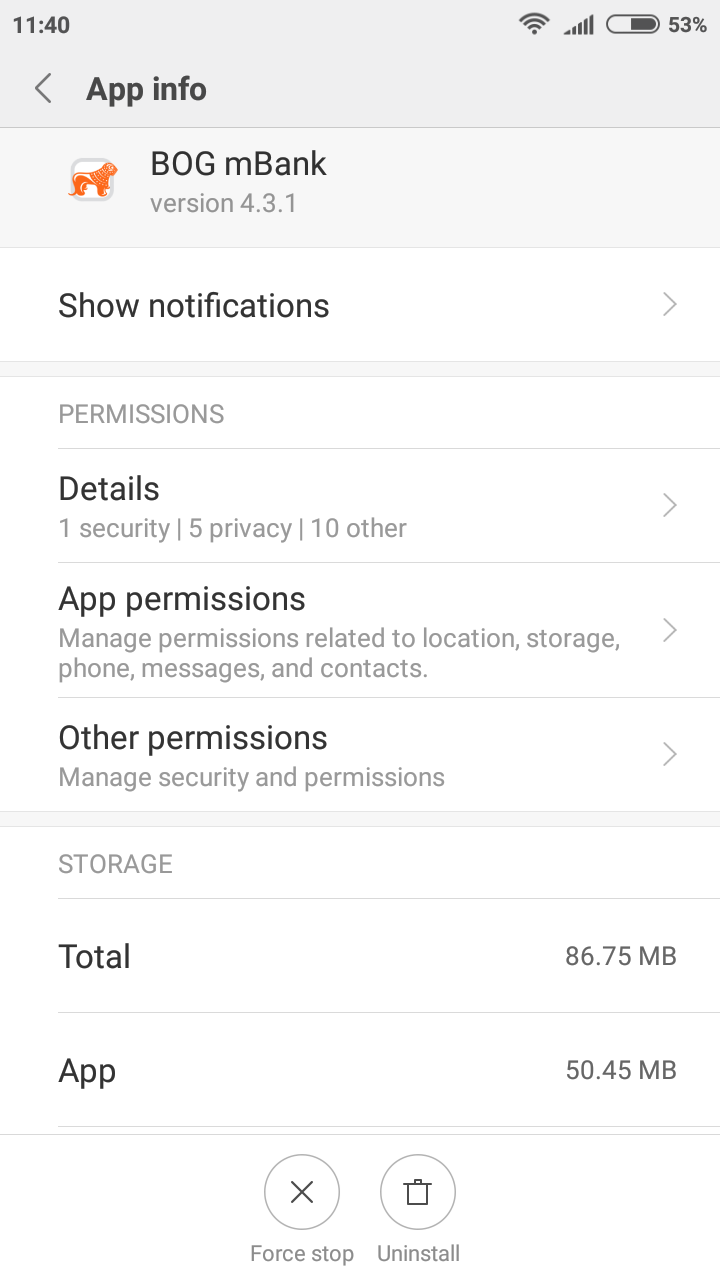This screenshot has width=720, height=1280.
Task: Go back from App info
Action: (43, 89)
